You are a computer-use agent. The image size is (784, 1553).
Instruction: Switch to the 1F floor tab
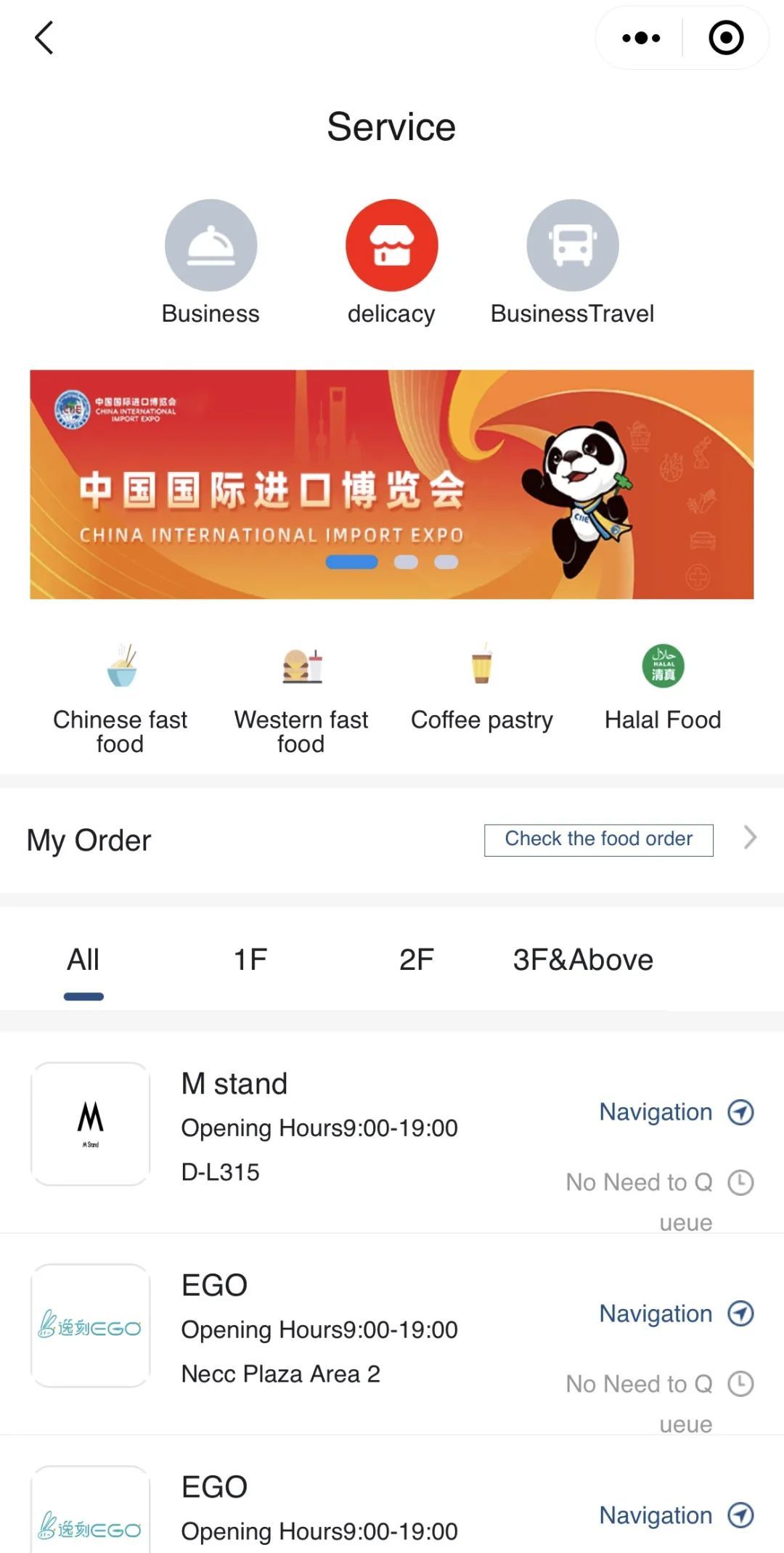point(250,960)
